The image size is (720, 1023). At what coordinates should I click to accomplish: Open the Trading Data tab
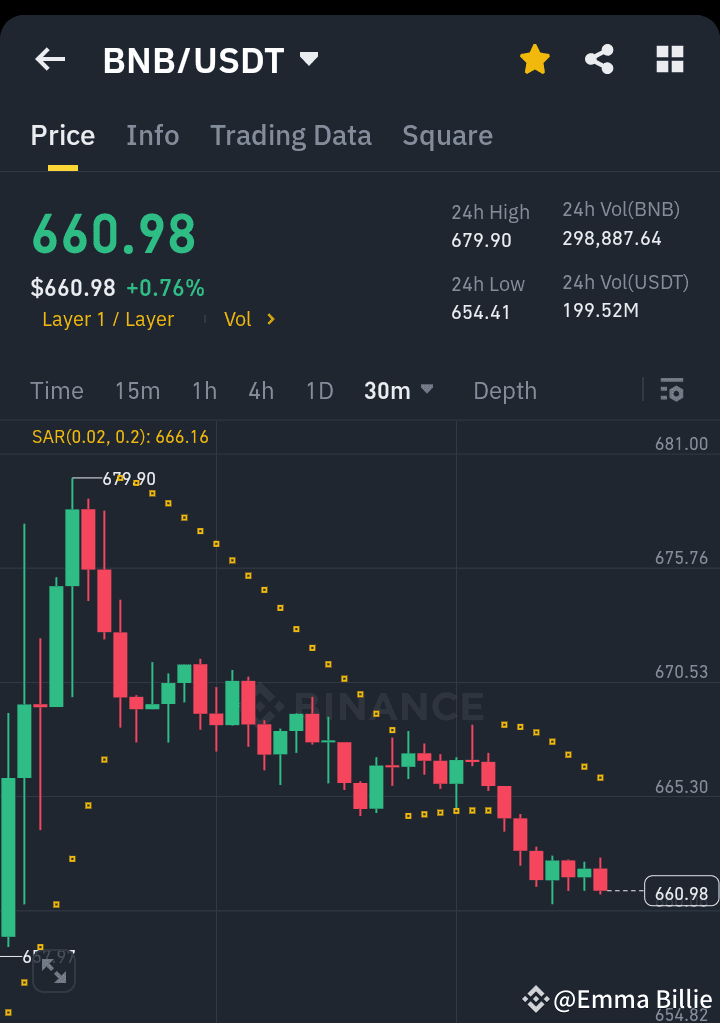(x=291, y=135)
